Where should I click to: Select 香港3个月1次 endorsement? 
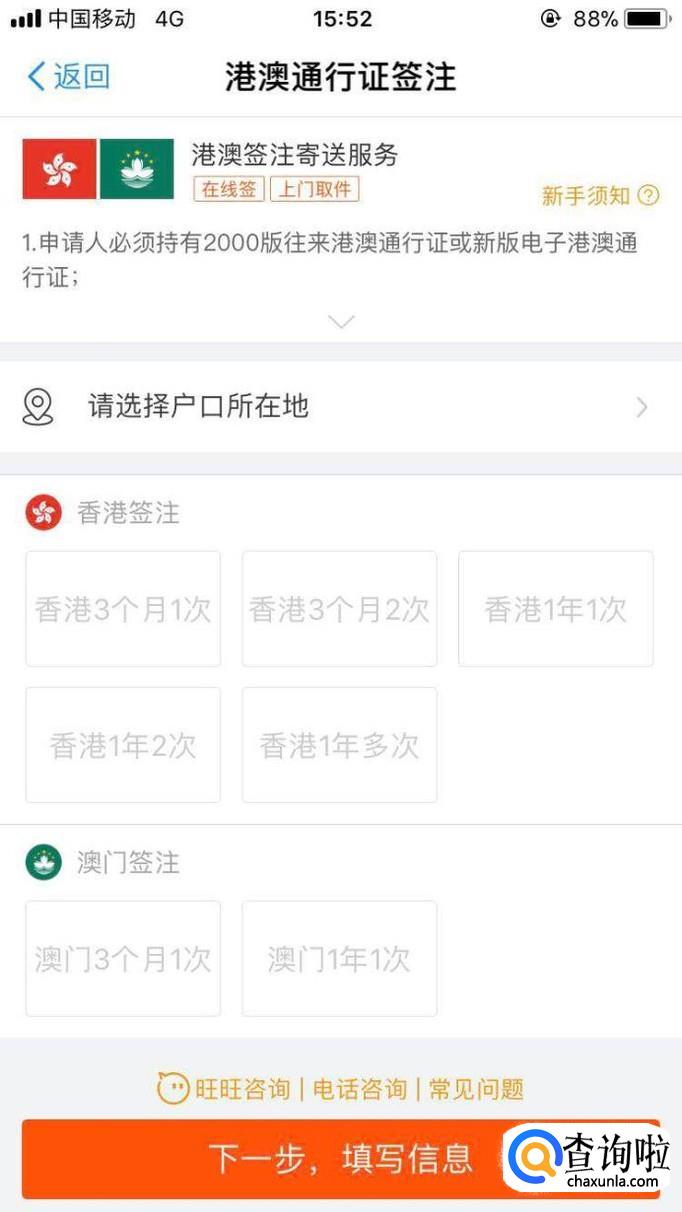pos(123,609)
